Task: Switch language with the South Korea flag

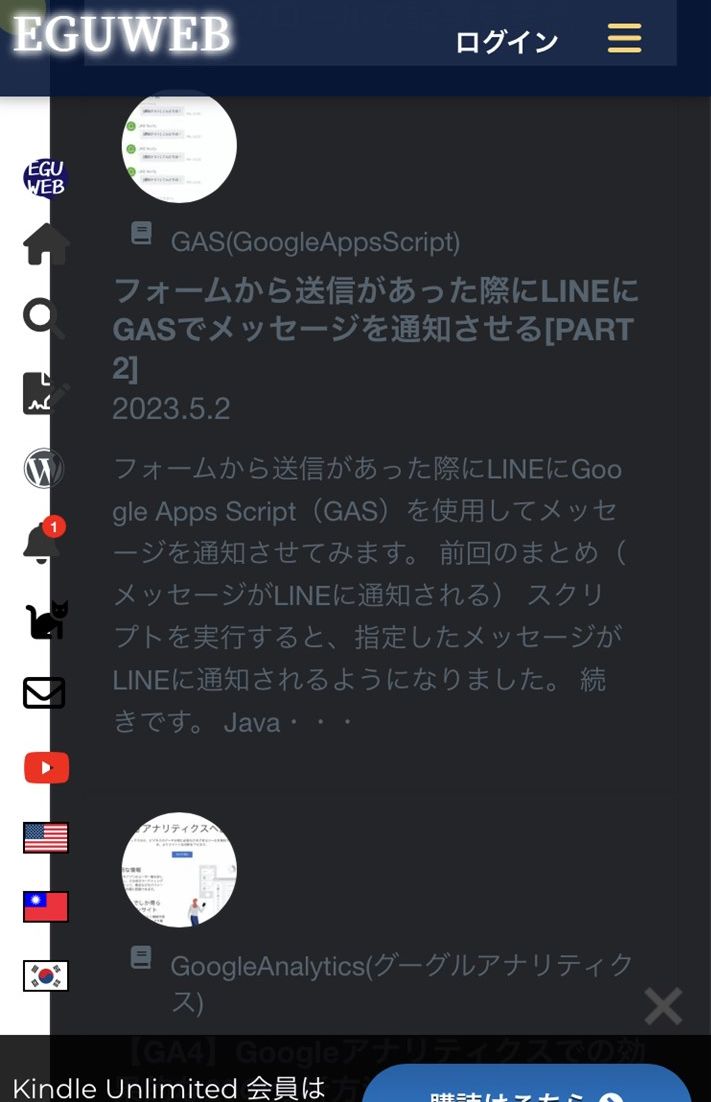Action: (x=46, y=976)
